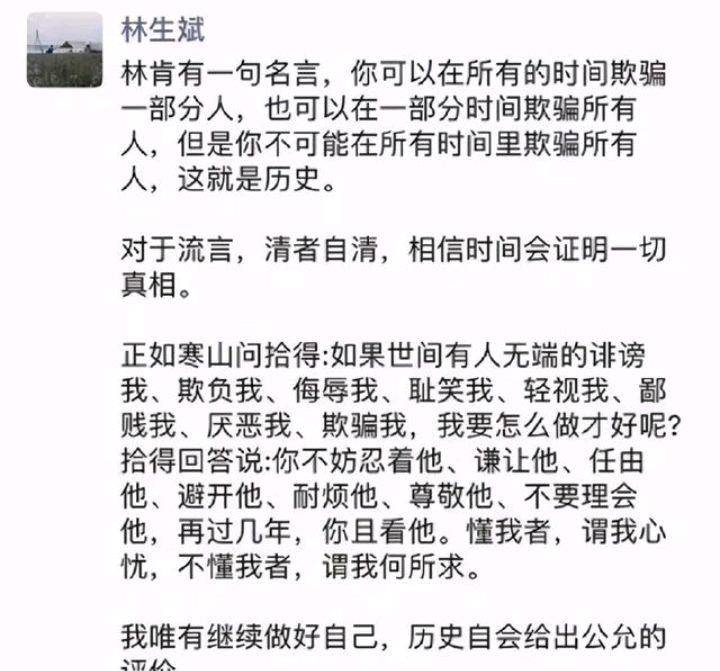Tap the name 林生斌
Viewport: 720px width, 671px height.
click(x=163, y=30)
